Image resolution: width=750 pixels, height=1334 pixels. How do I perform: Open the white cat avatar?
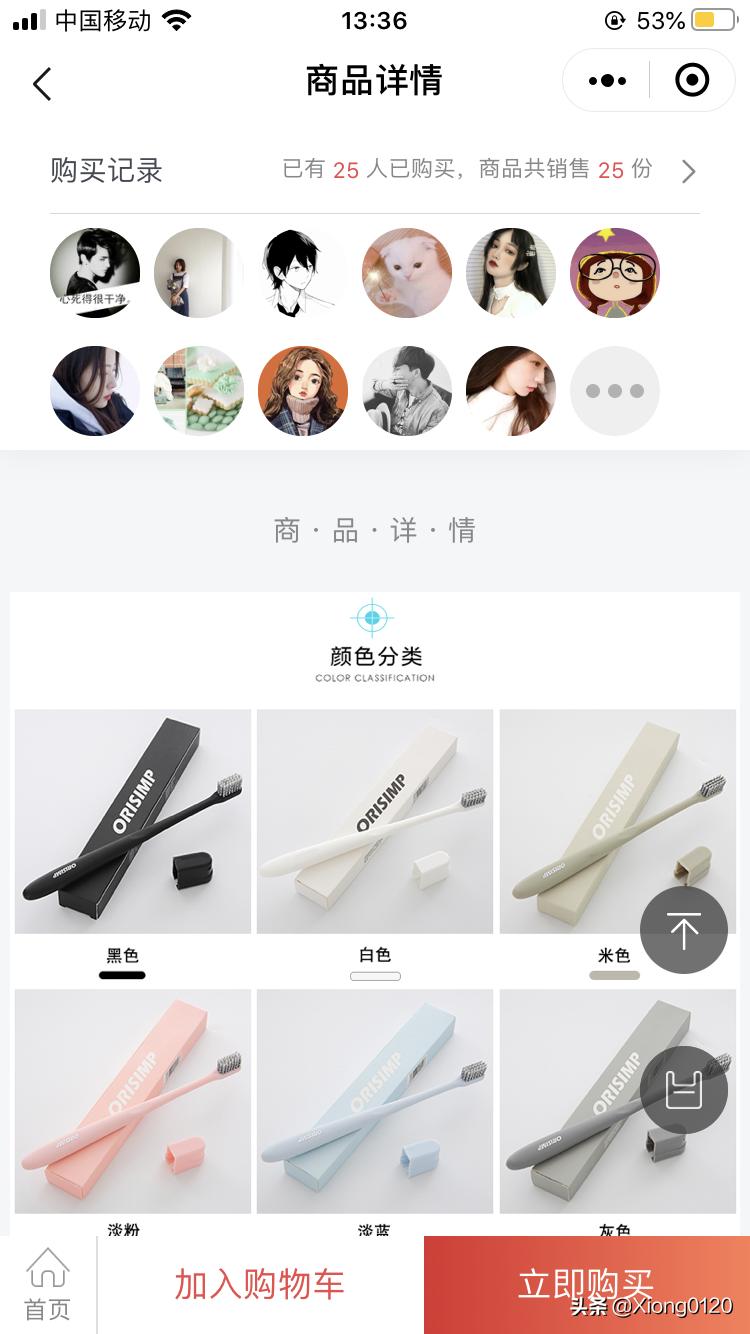(x=407, y=273)
